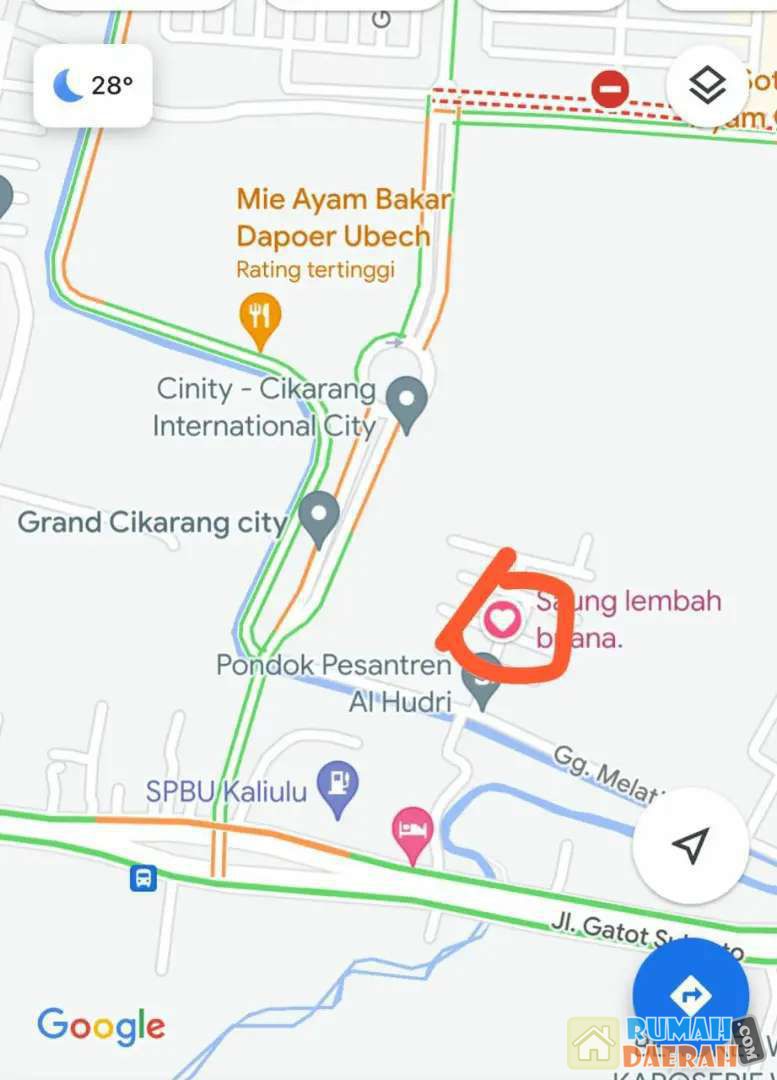
Task: Select the blue bus stop icon
Action: click(143, 879)
